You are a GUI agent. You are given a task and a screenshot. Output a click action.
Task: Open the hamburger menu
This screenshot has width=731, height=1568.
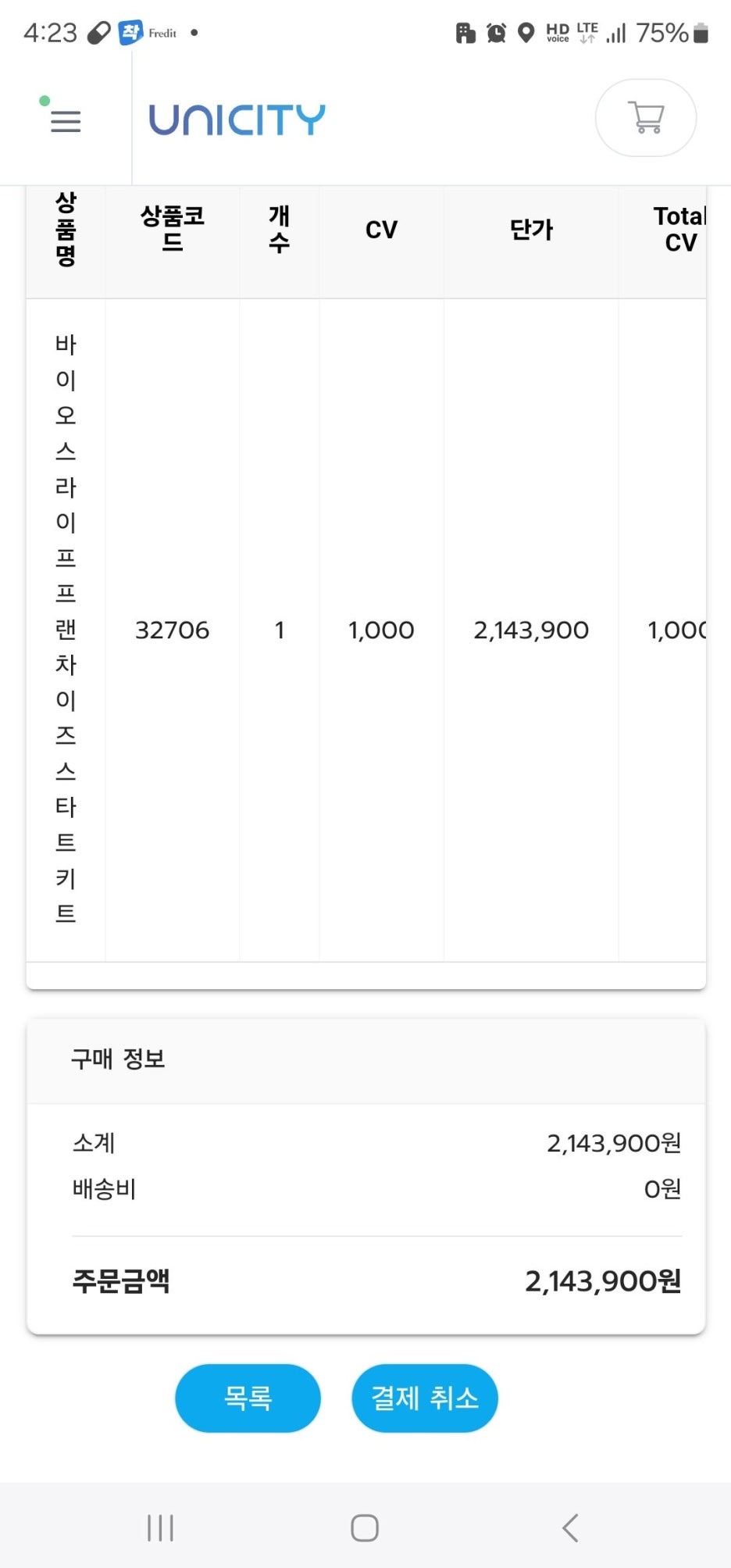pos(66,121)
